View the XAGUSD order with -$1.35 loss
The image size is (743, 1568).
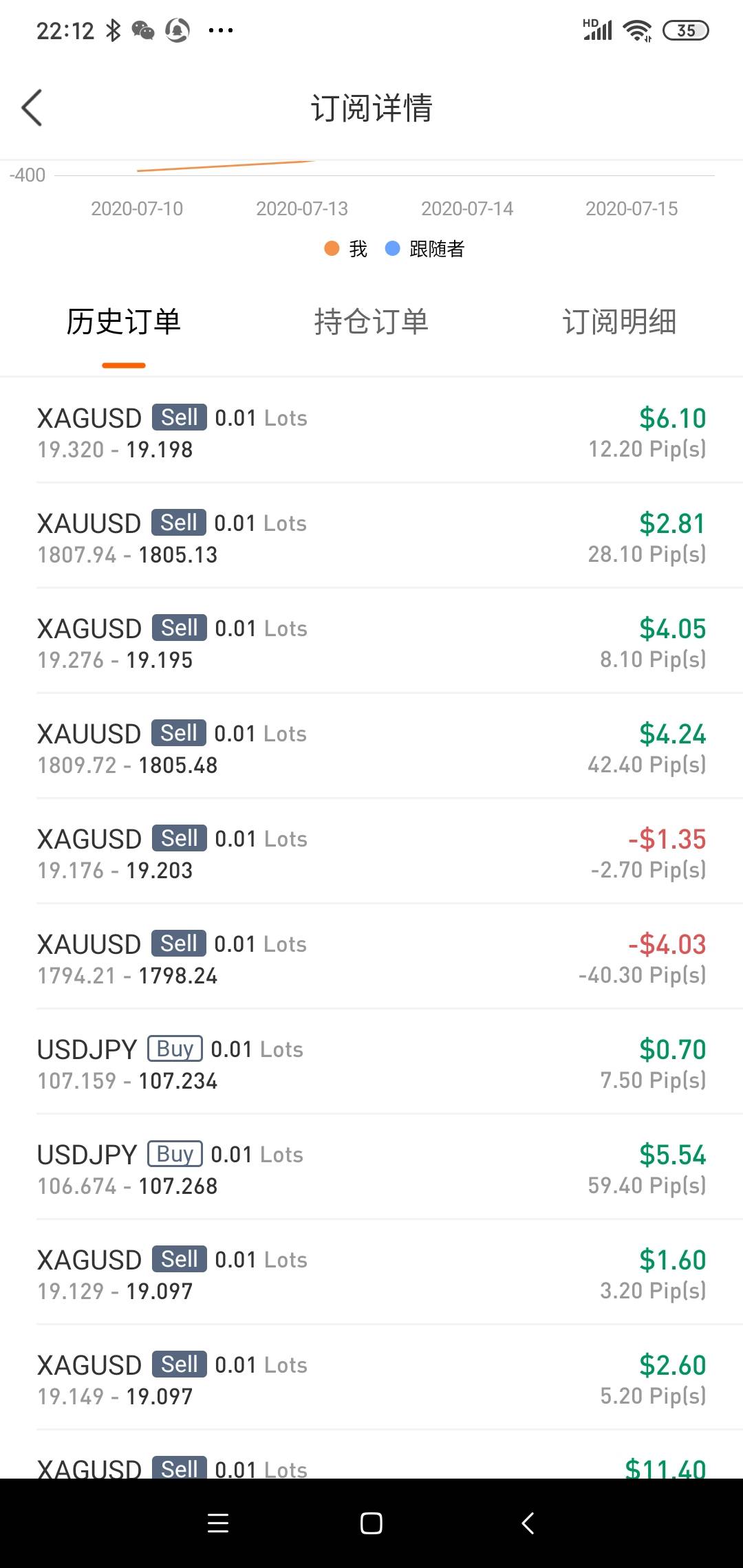[x=371, y=853]
